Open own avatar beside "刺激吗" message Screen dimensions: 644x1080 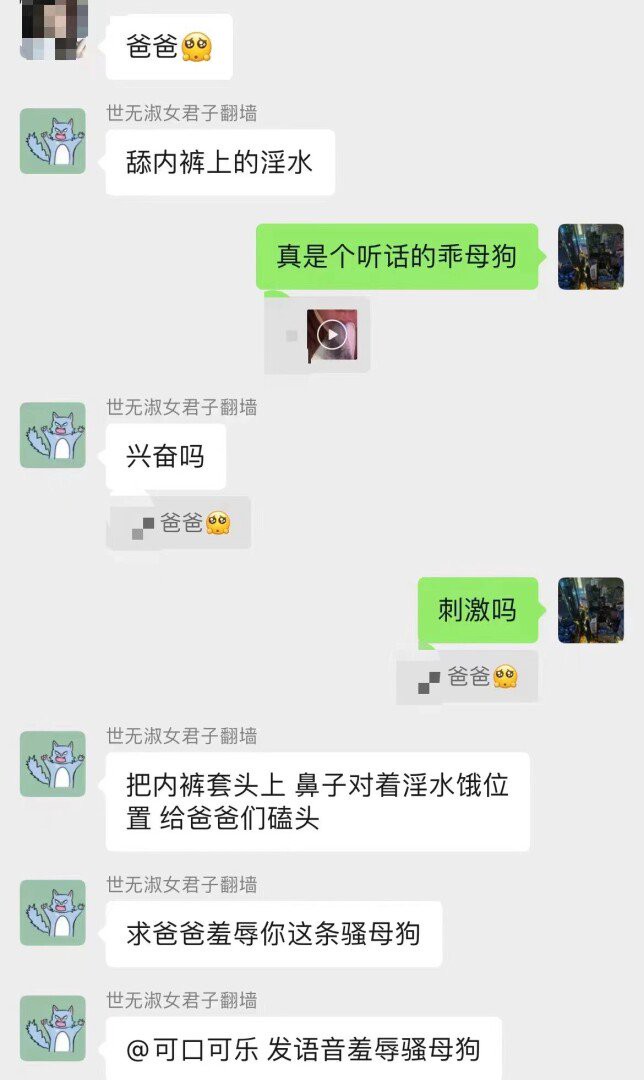pos(590,610)
